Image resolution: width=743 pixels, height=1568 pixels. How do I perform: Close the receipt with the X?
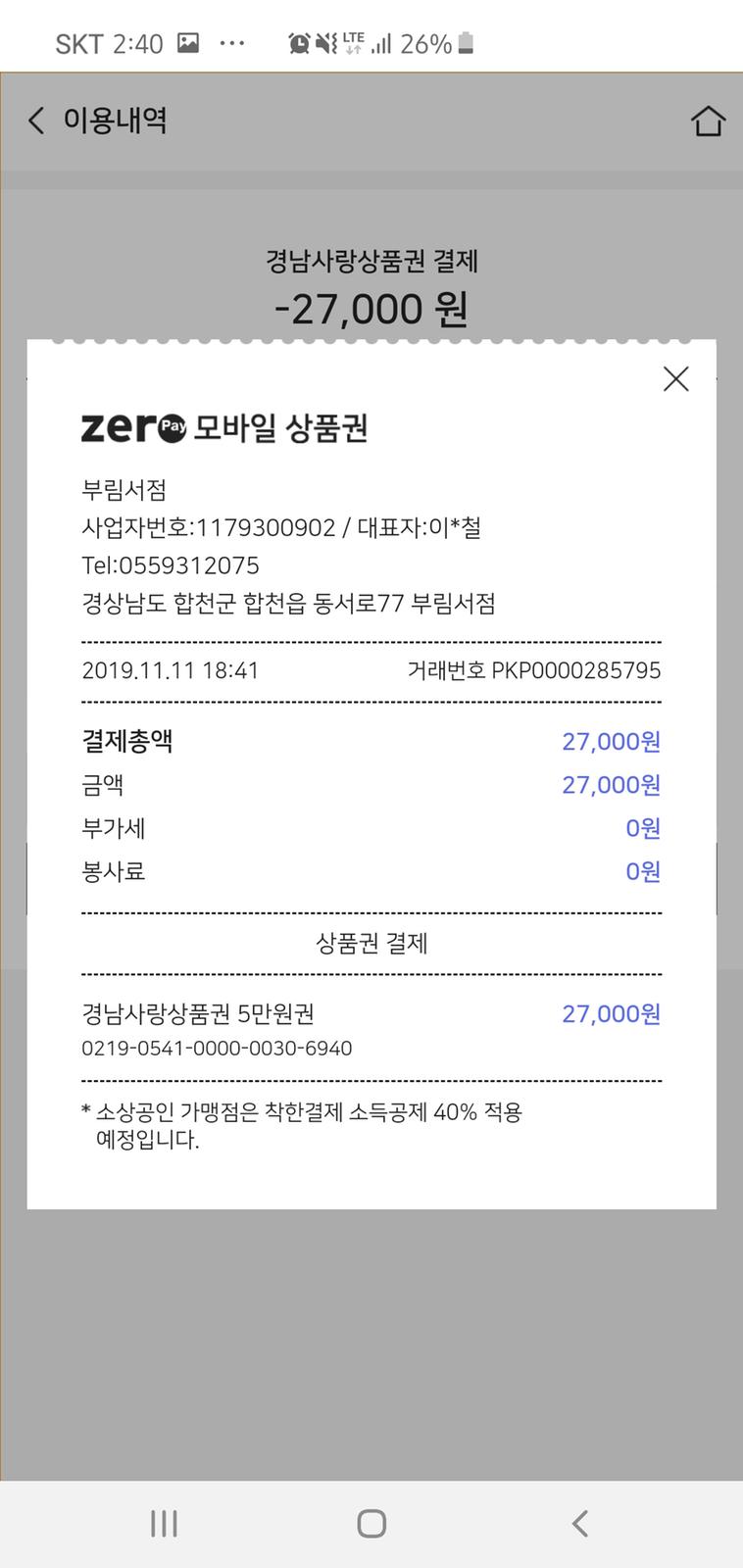675,379
